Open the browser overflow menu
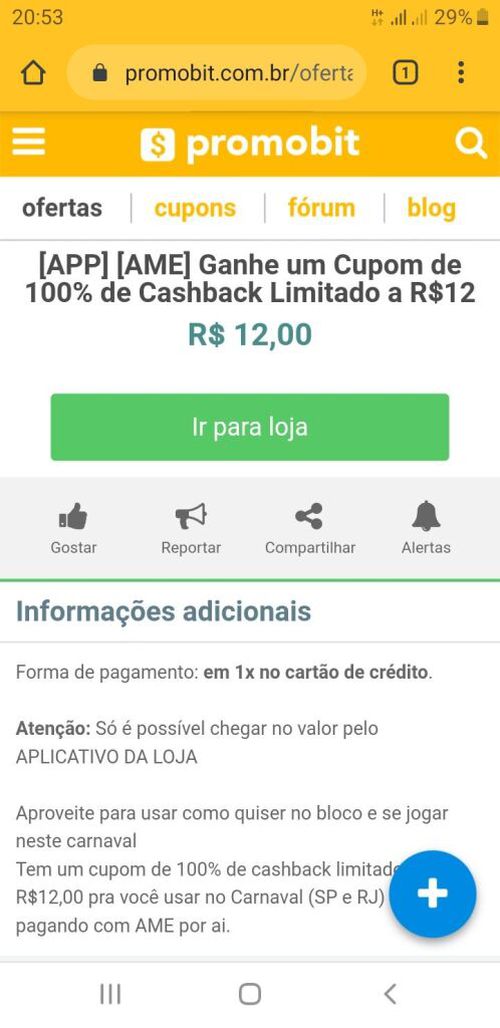The width and height of the screenshot is (500, 1028). 461,73
